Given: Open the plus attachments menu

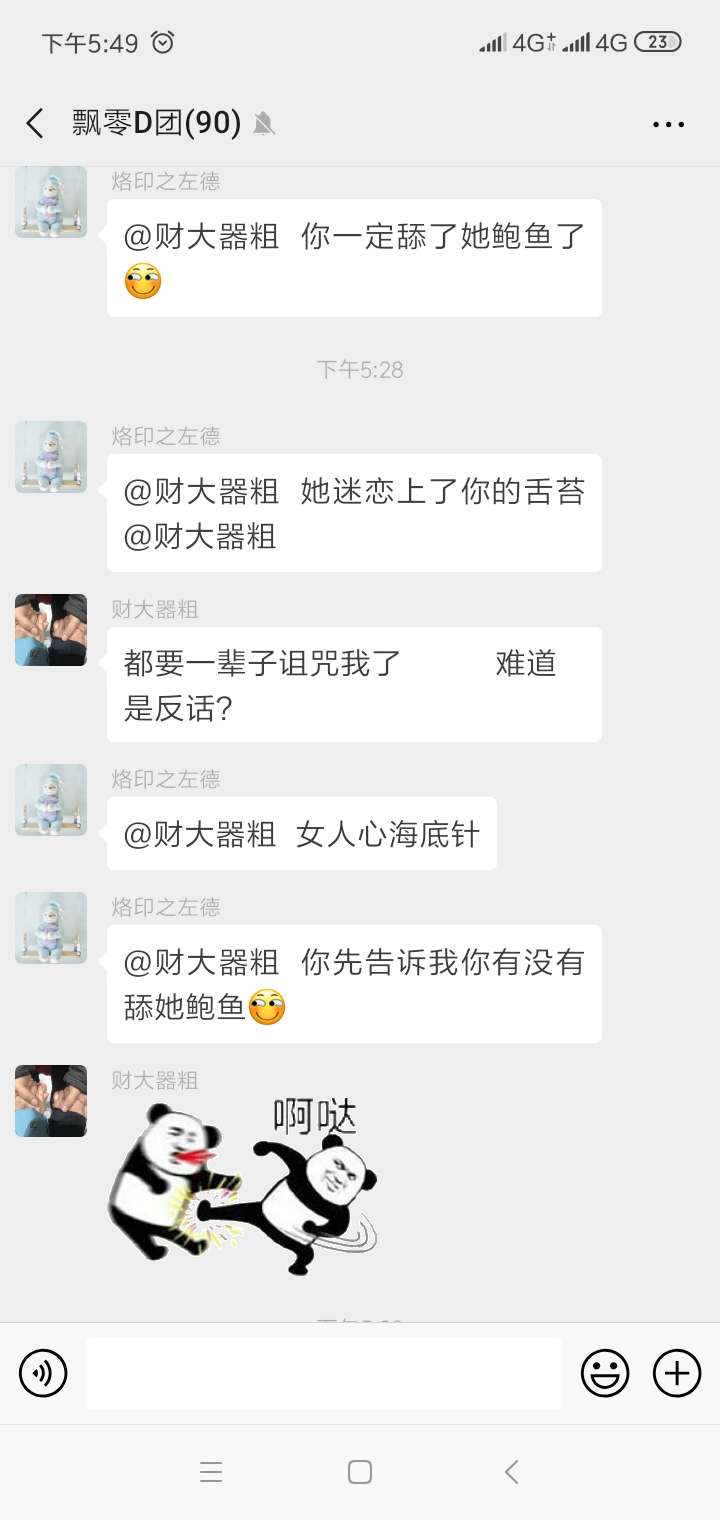Looking at the screenshot, I should pyautogui.click(x=677, y=1373).
